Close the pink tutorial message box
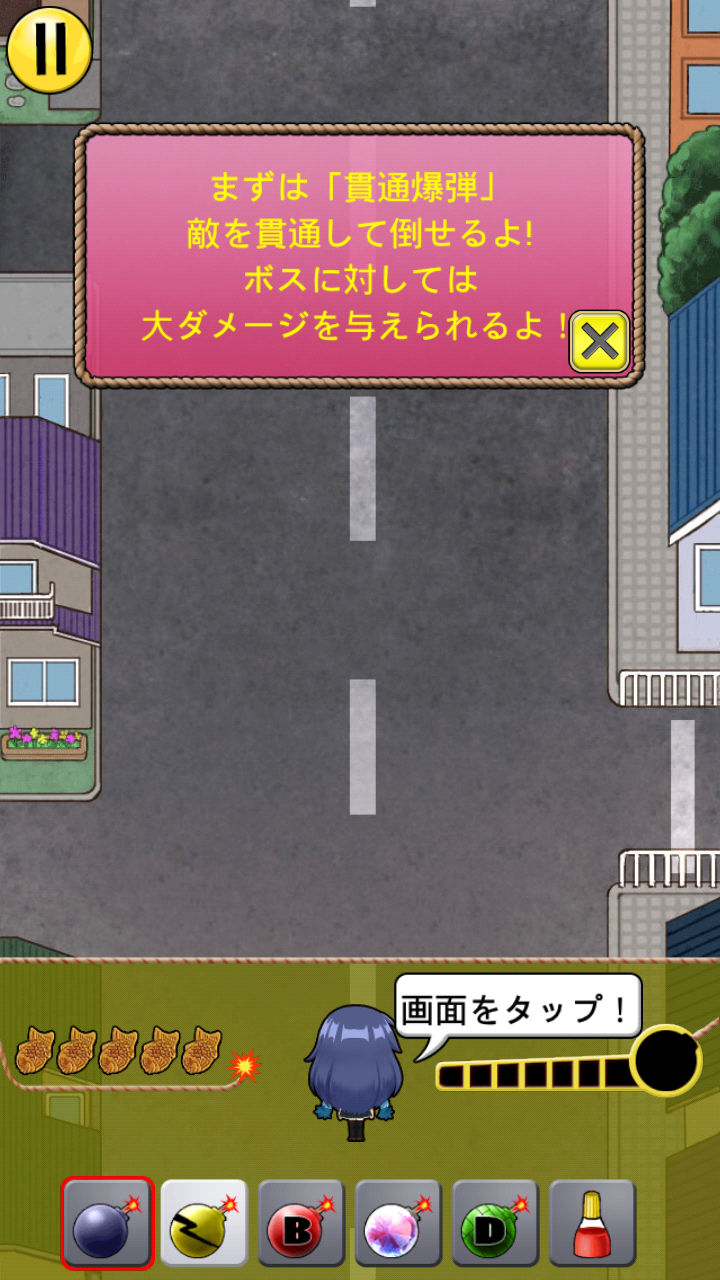Image resolution: width=720 pixels, height=1280 pixels. 600,342
